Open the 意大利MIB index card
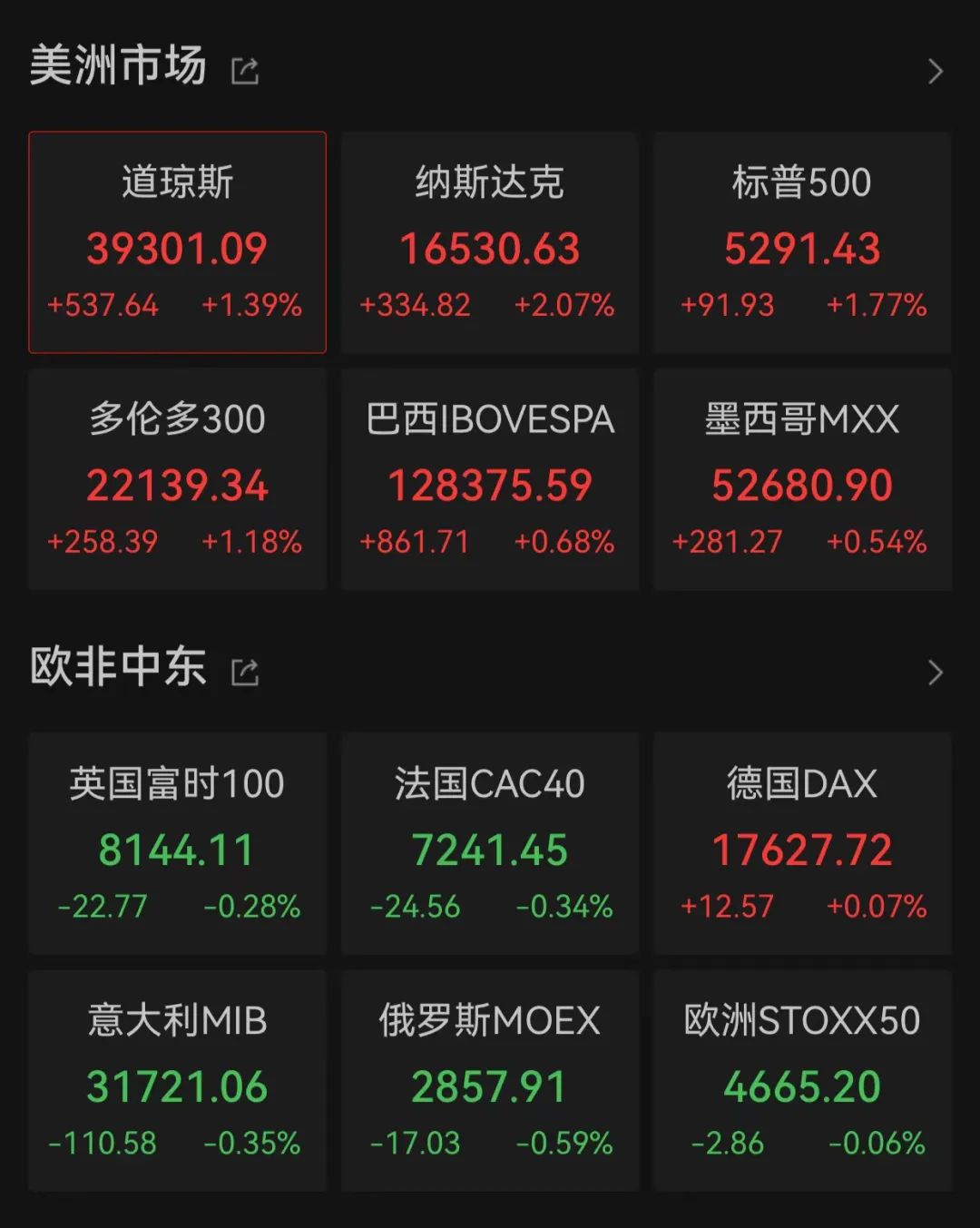This screenshot has width=980, height=1228. pos(177,1080)
